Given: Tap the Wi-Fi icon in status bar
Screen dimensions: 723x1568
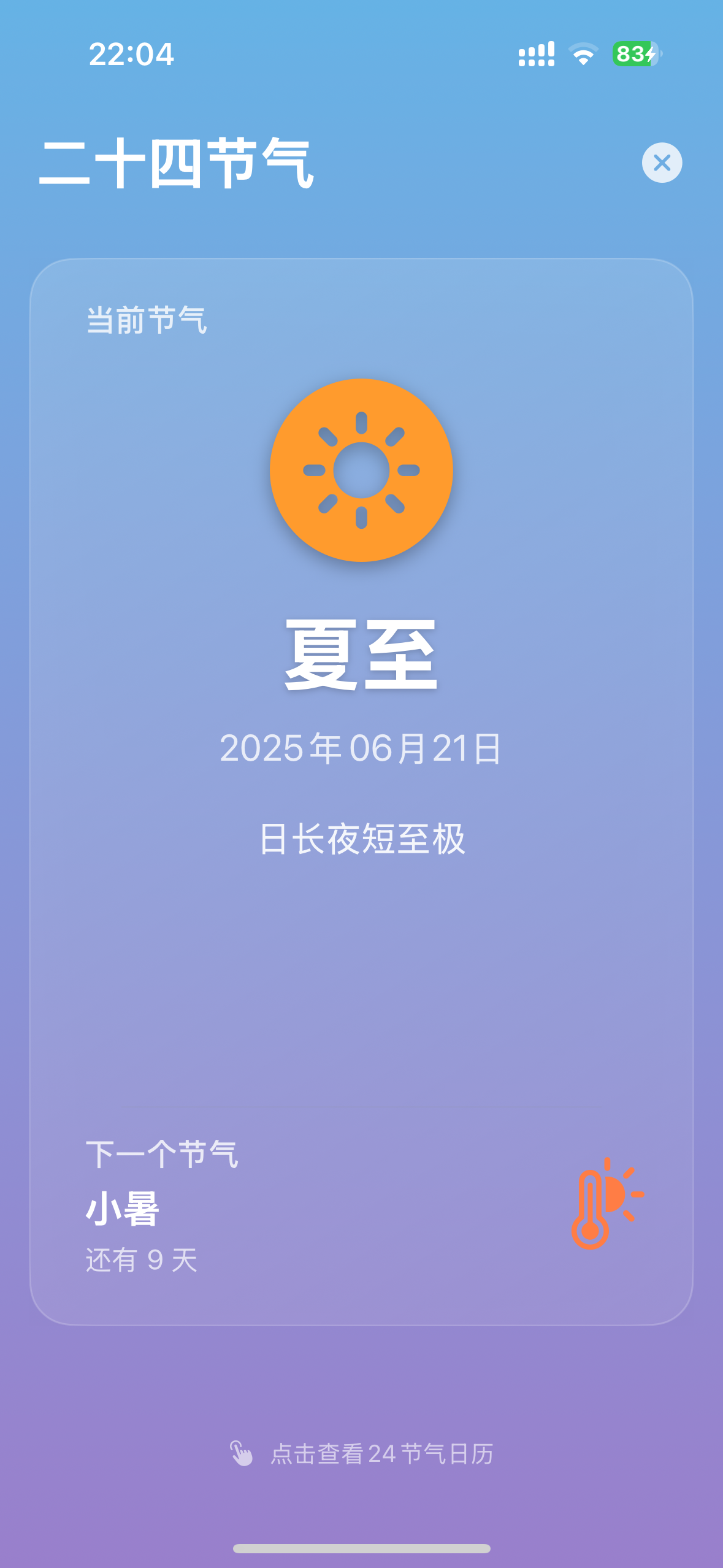Looking at the screenshot, I should coord(583,55).
